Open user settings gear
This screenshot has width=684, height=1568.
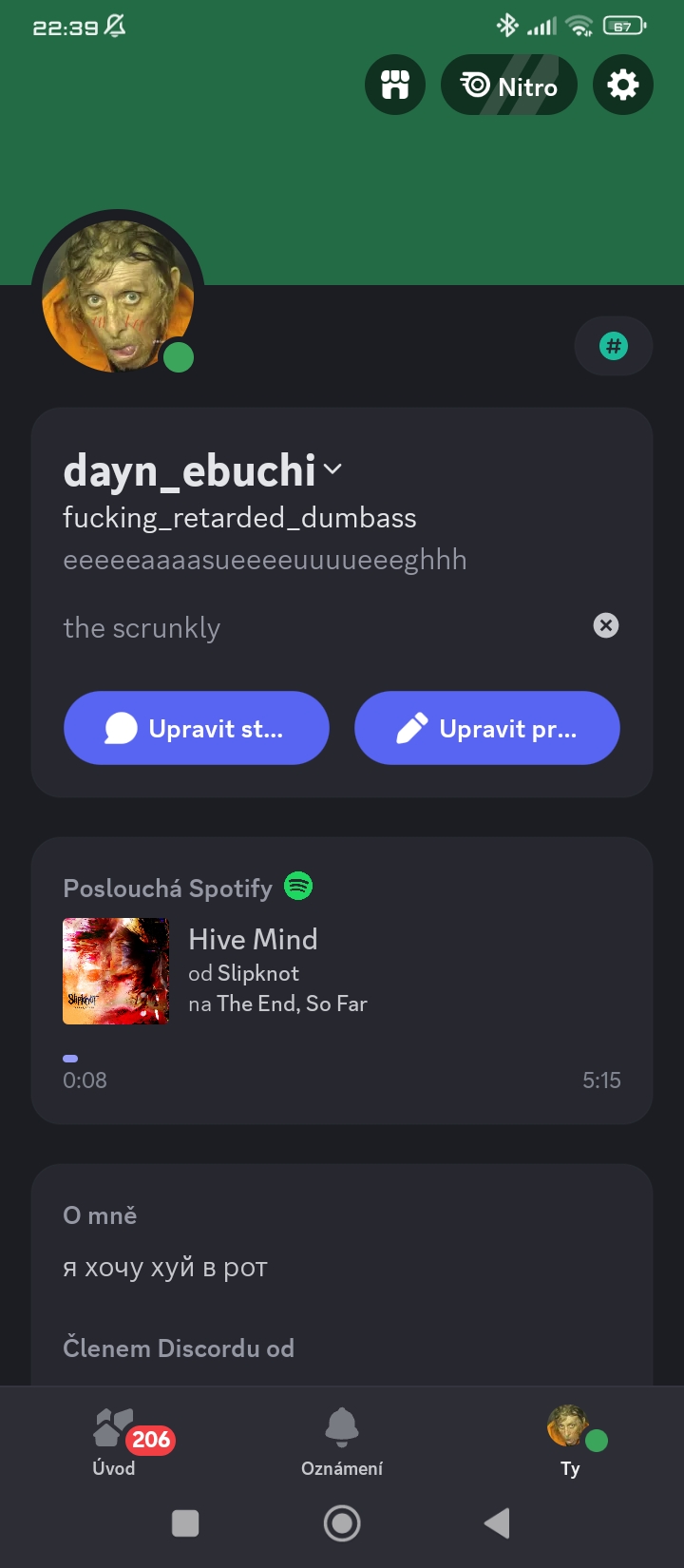pyautogui.click(x=623, y=86)
